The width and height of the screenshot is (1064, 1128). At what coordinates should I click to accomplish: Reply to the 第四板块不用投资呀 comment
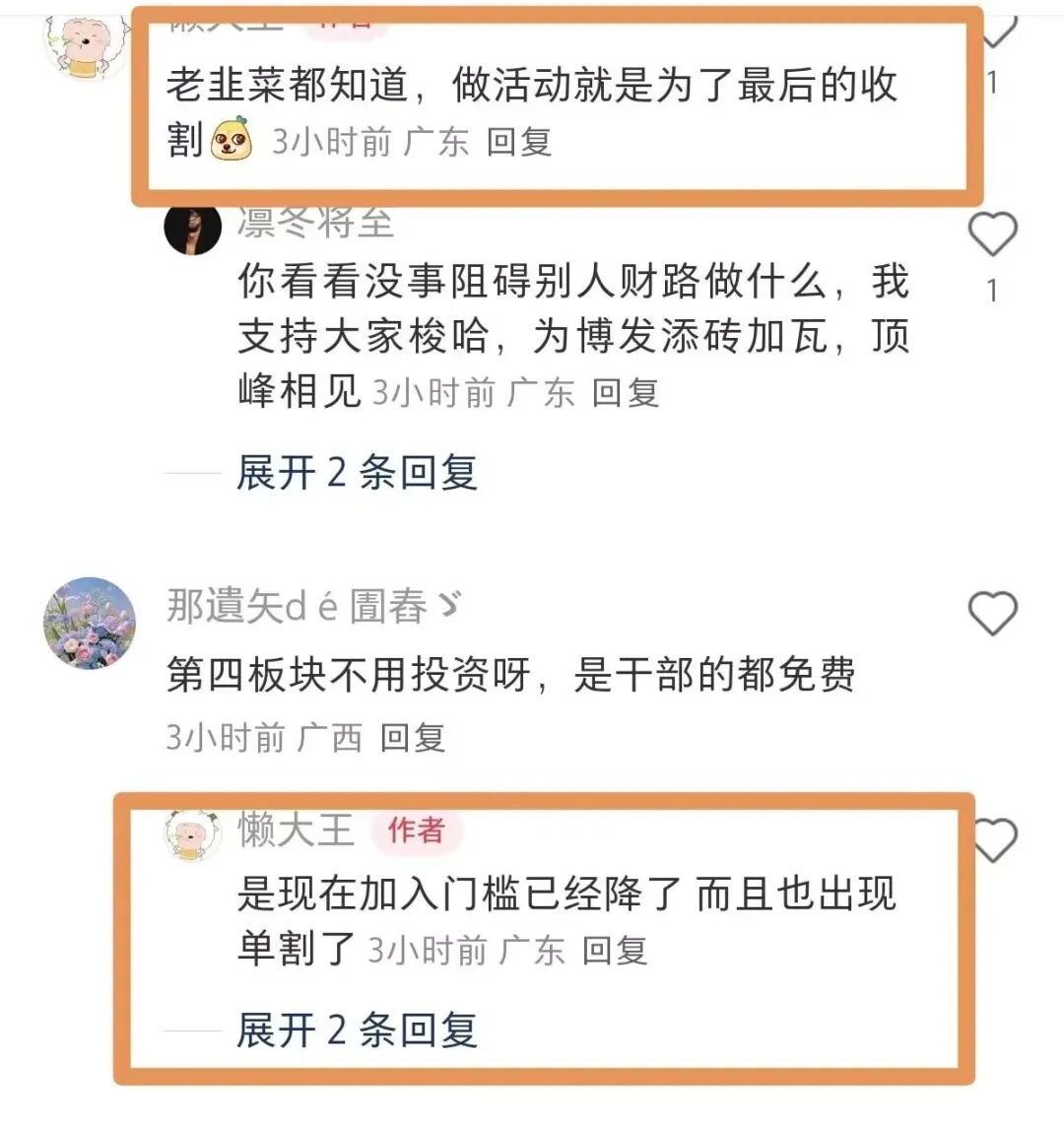click(x=413, y=737)
